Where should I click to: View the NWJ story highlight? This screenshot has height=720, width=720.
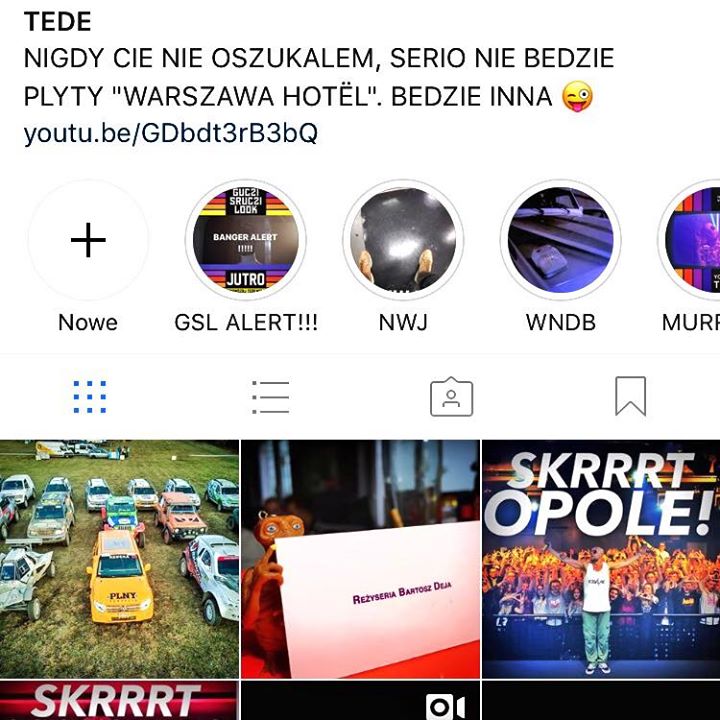click(403, 241)
